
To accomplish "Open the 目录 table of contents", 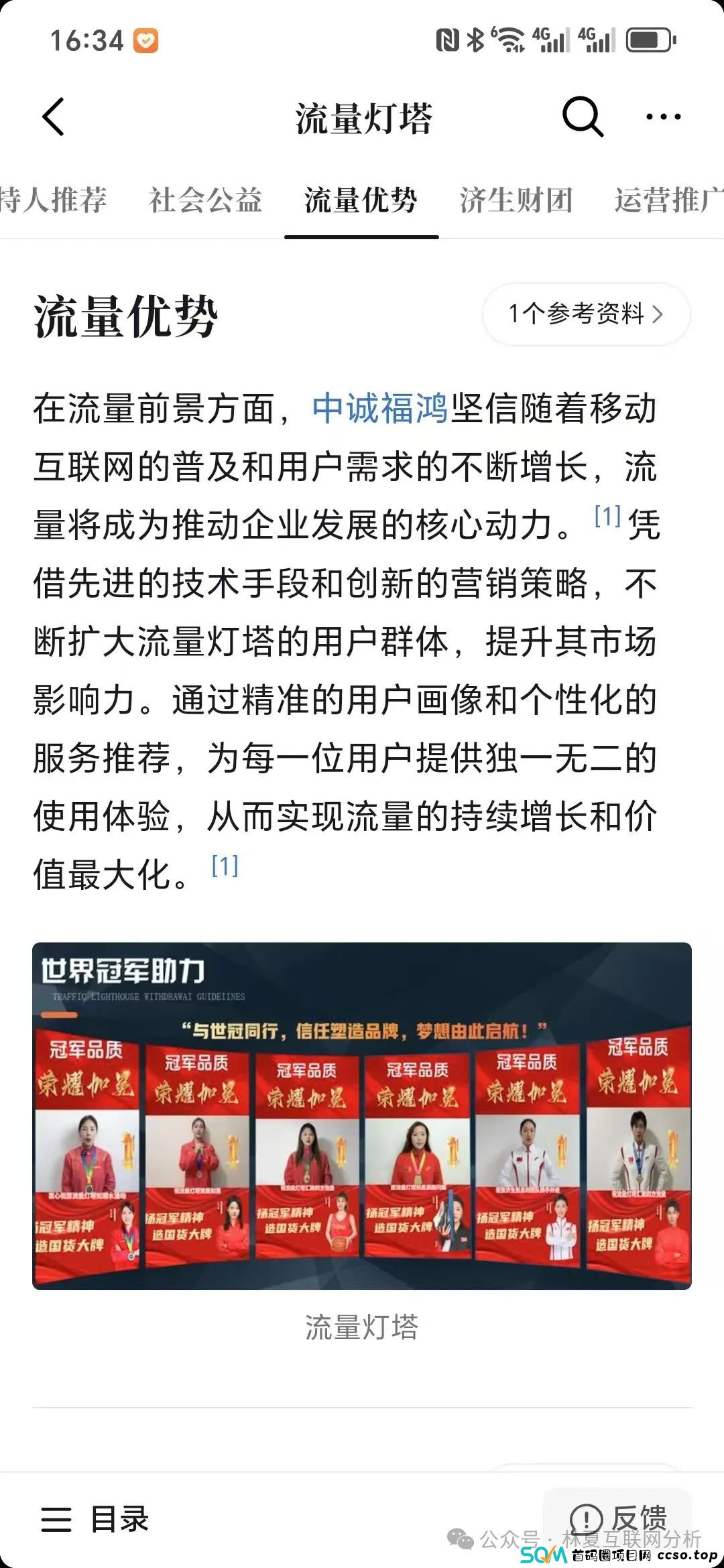I will [95, 1518].
